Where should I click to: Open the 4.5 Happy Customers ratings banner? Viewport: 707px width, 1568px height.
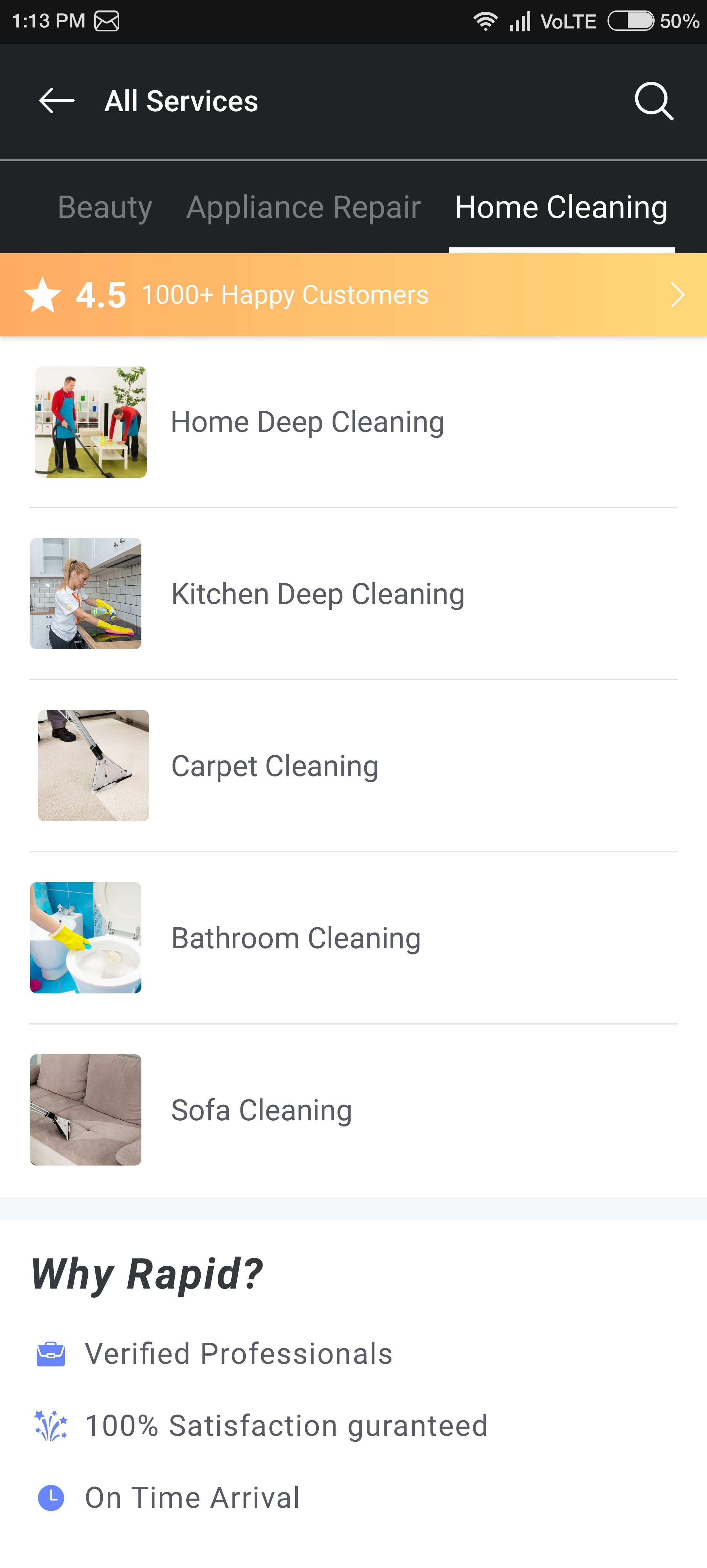353,295
